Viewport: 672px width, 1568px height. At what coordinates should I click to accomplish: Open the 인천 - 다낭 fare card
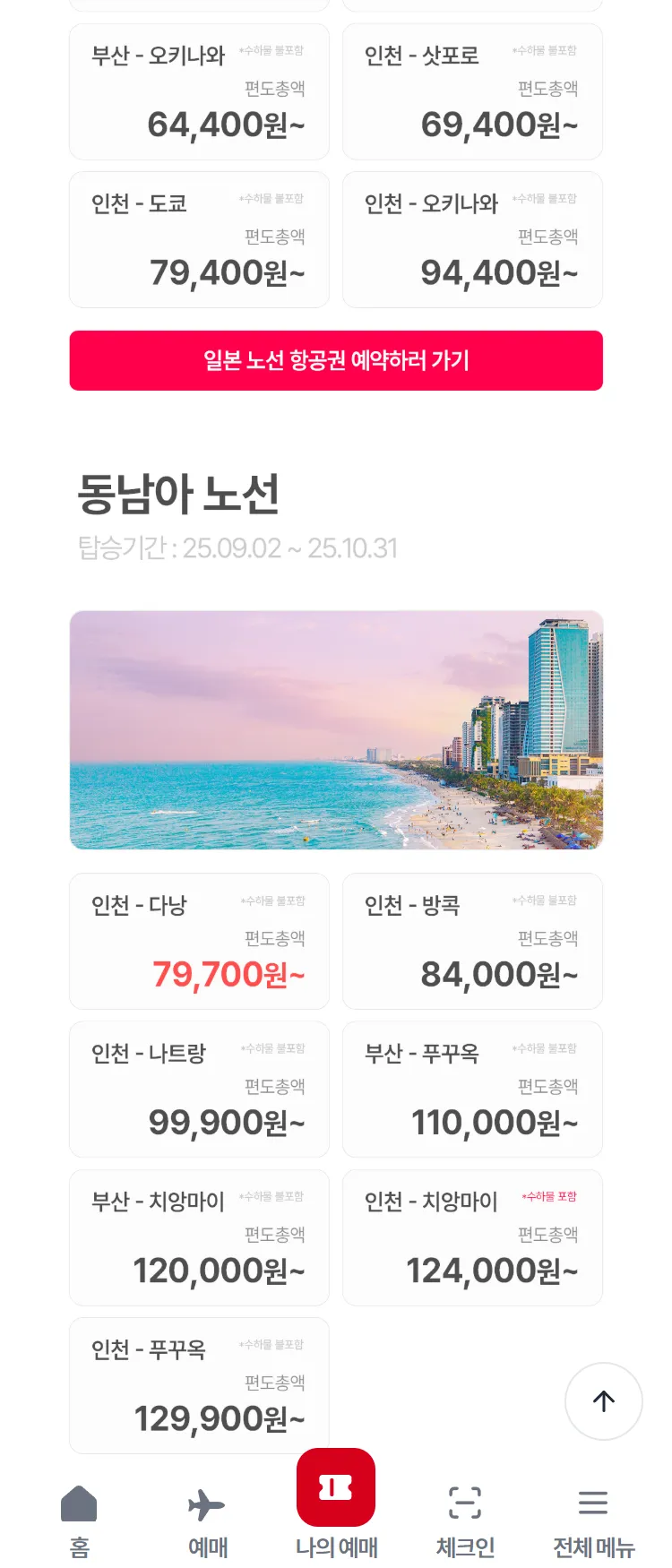tap(199, 942)
